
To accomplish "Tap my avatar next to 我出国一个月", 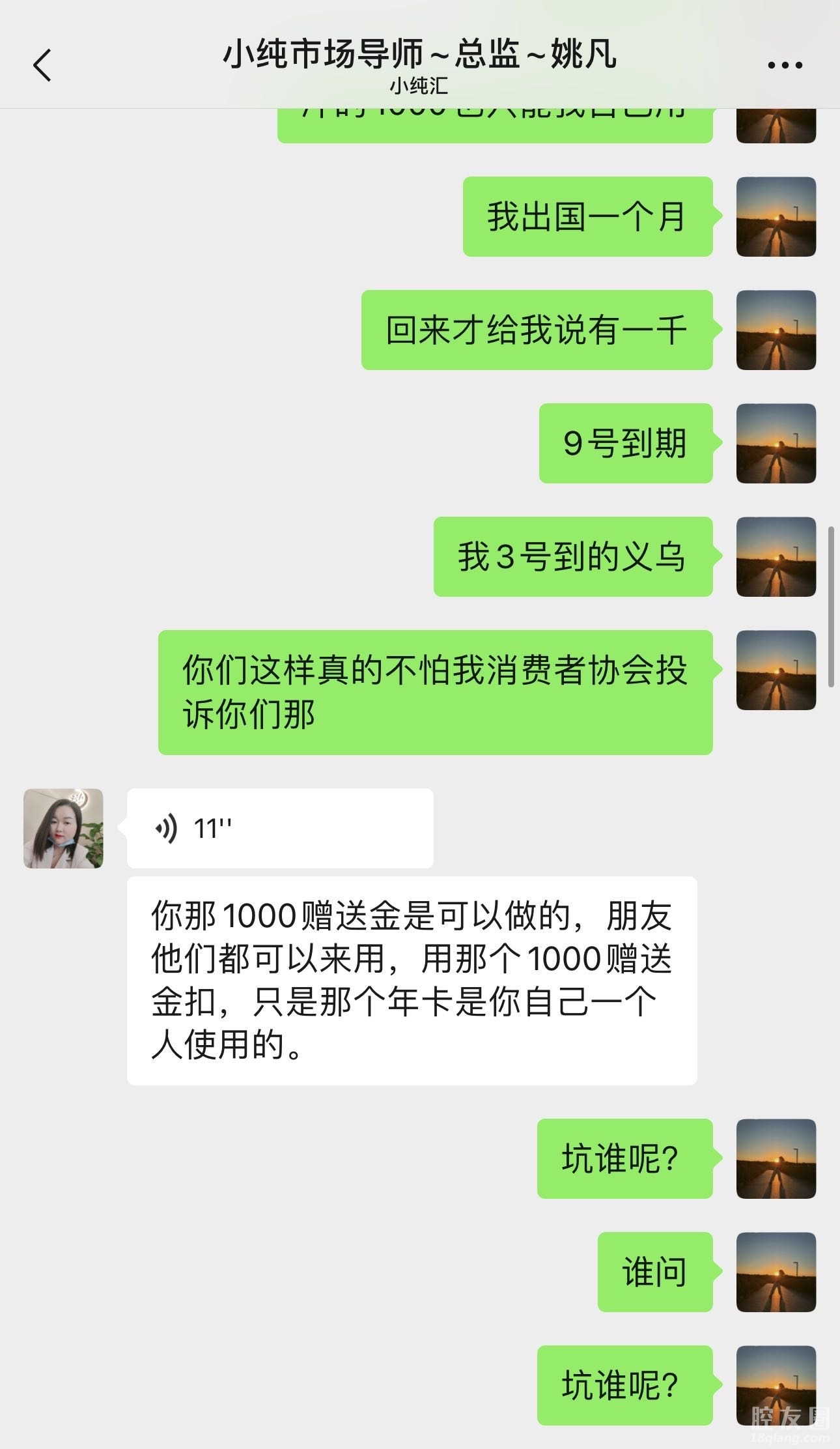I will tap(776, 216).
